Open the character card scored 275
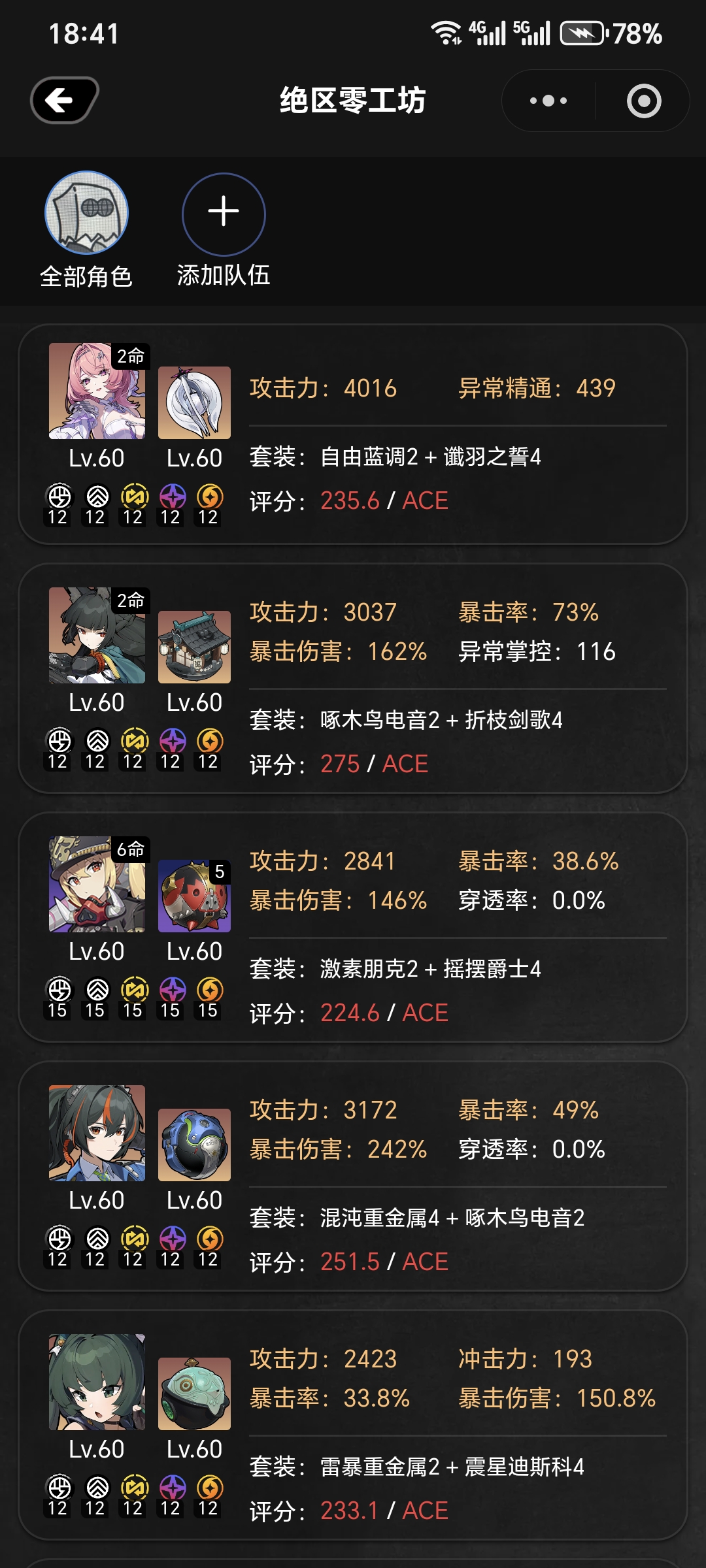The width and height of the screenshot is (706, 1568). (x=353, y=679)
